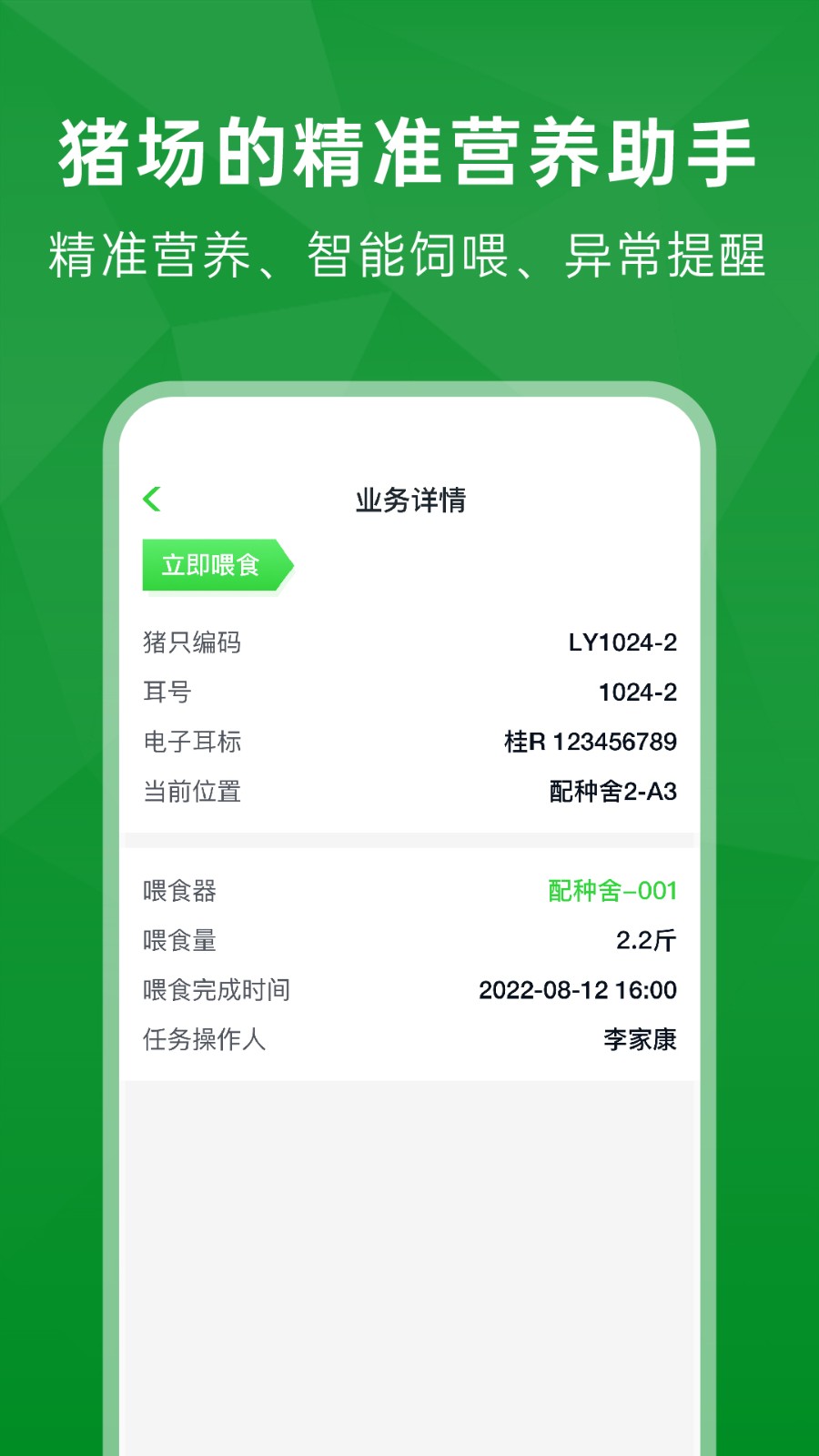Screen dimensions: 819x1456
Task: Click the ear tag value 1024-2
Action: pyautogui.click(x=640, y=692)
